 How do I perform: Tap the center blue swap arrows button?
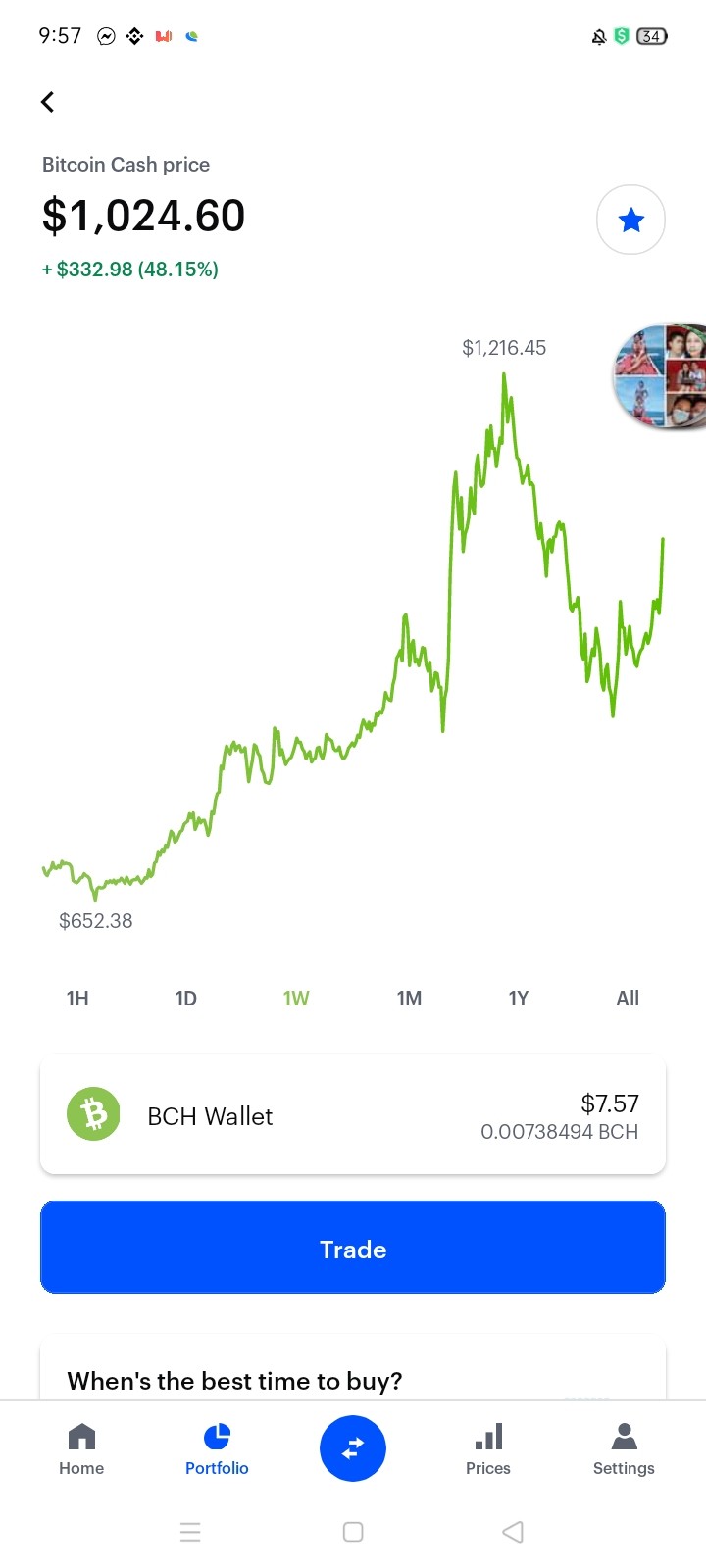[x=353, y=1448]
